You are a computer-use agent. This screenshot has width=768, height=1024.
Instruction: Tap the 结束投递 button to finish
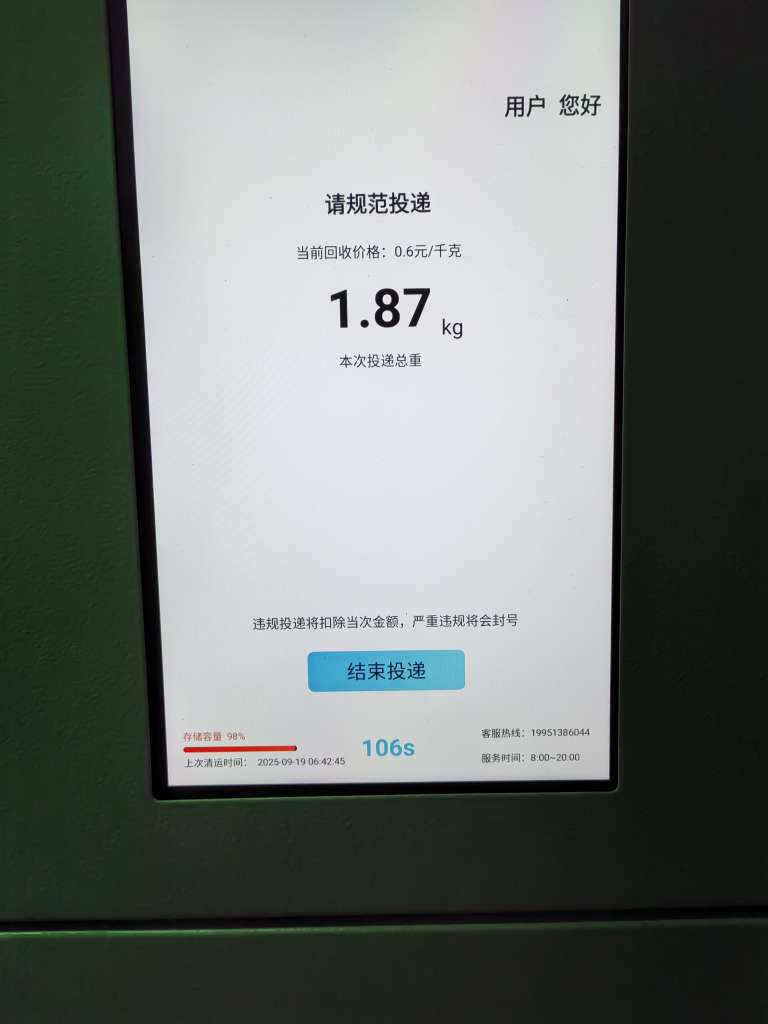click(386, 671)
